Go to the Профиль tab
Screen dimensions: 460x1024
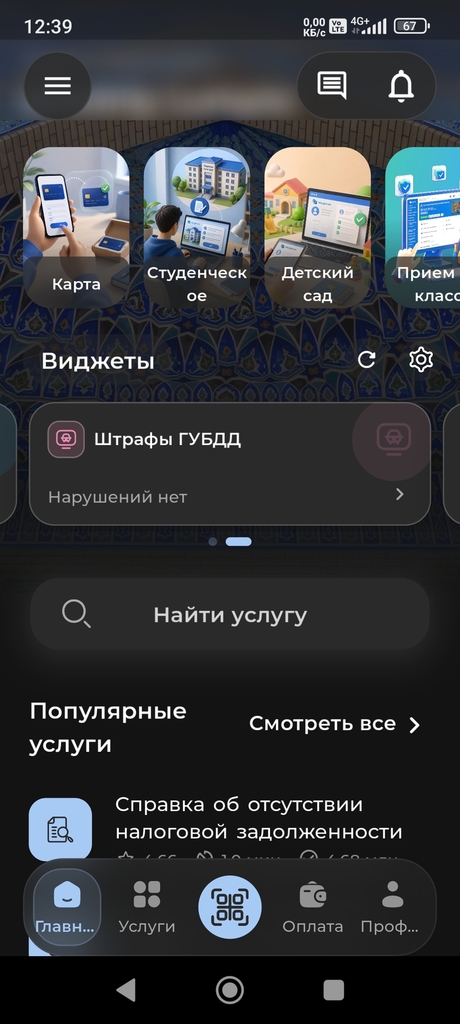pyautogui.click(x=392, y=906)
